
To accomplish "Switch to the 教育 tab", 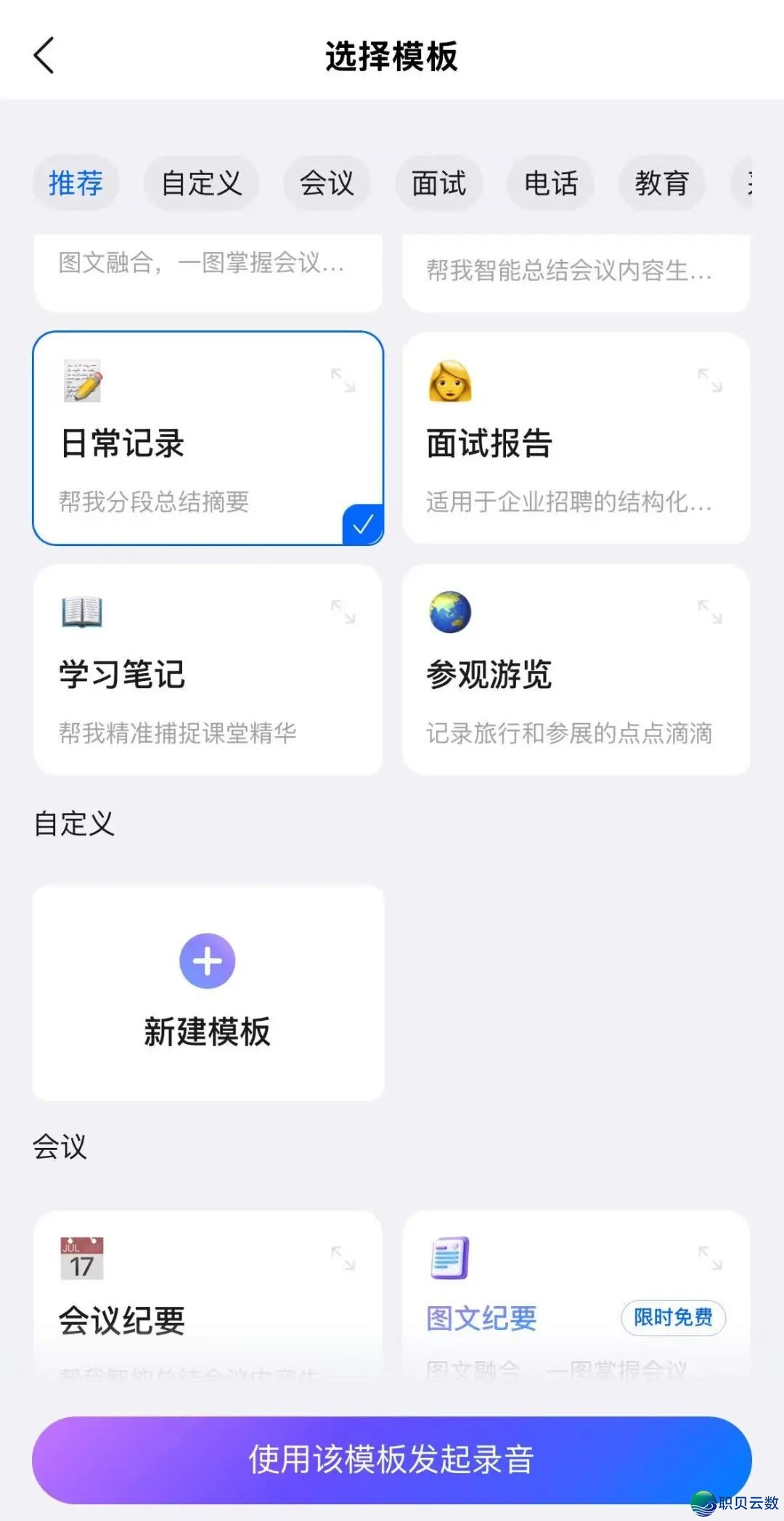I will (661, 183).
